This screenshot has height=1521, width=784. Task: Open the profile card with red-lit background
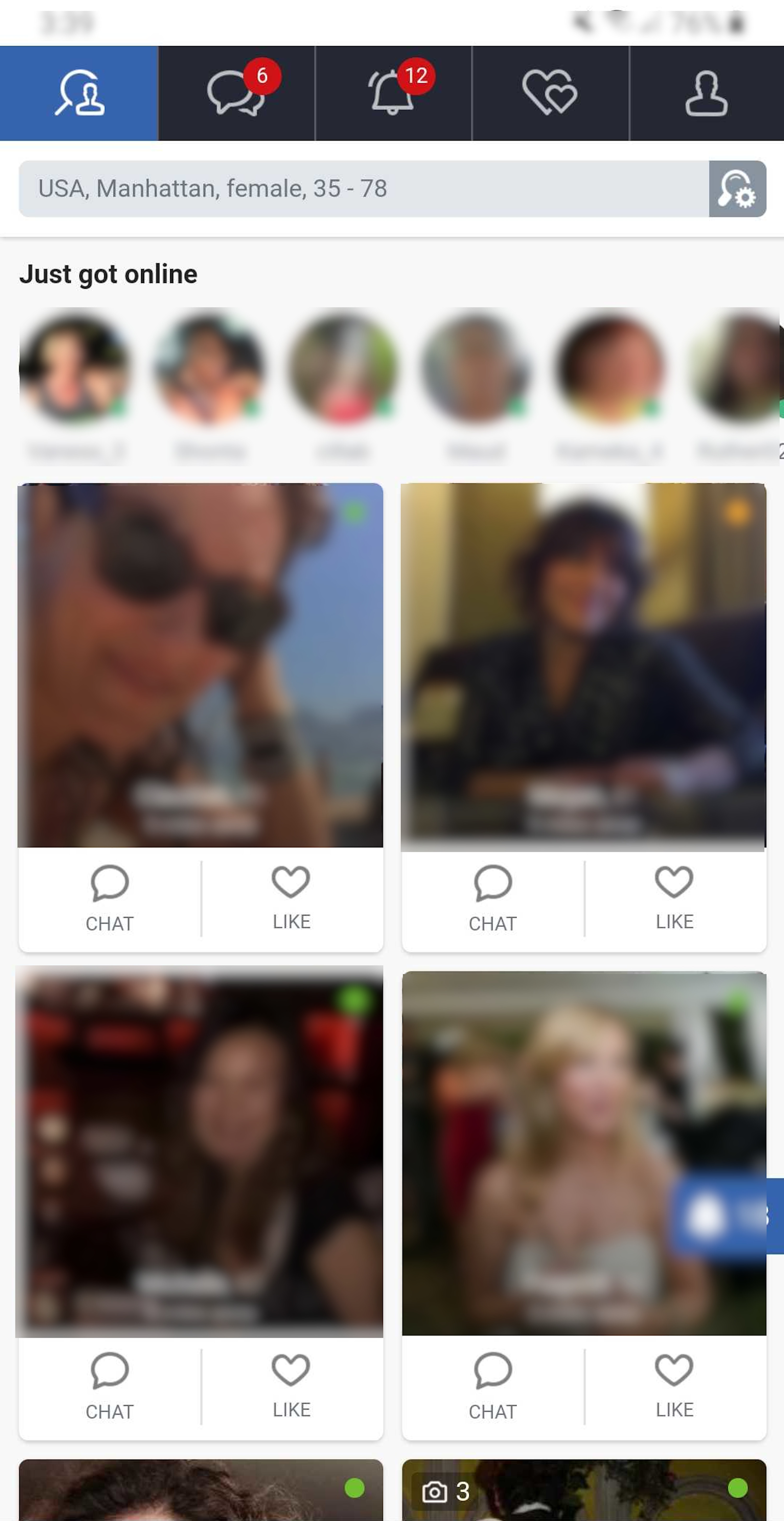[x=200, y=1151]
